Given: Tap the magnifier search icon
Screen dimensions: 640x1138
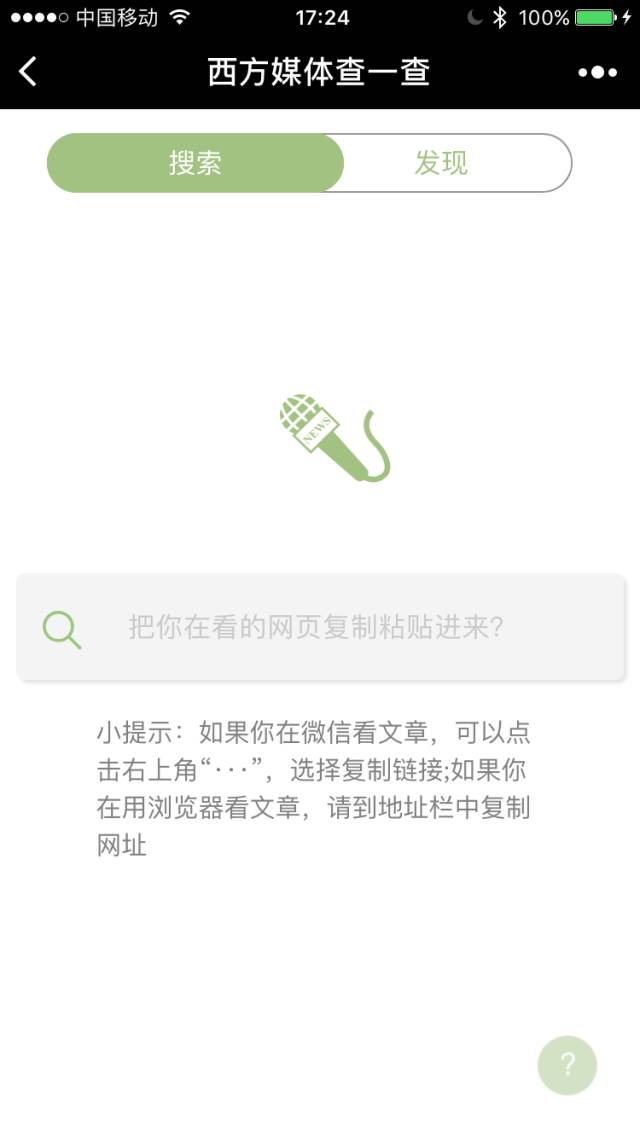Looking at the screenshot, I should point(62,629).
